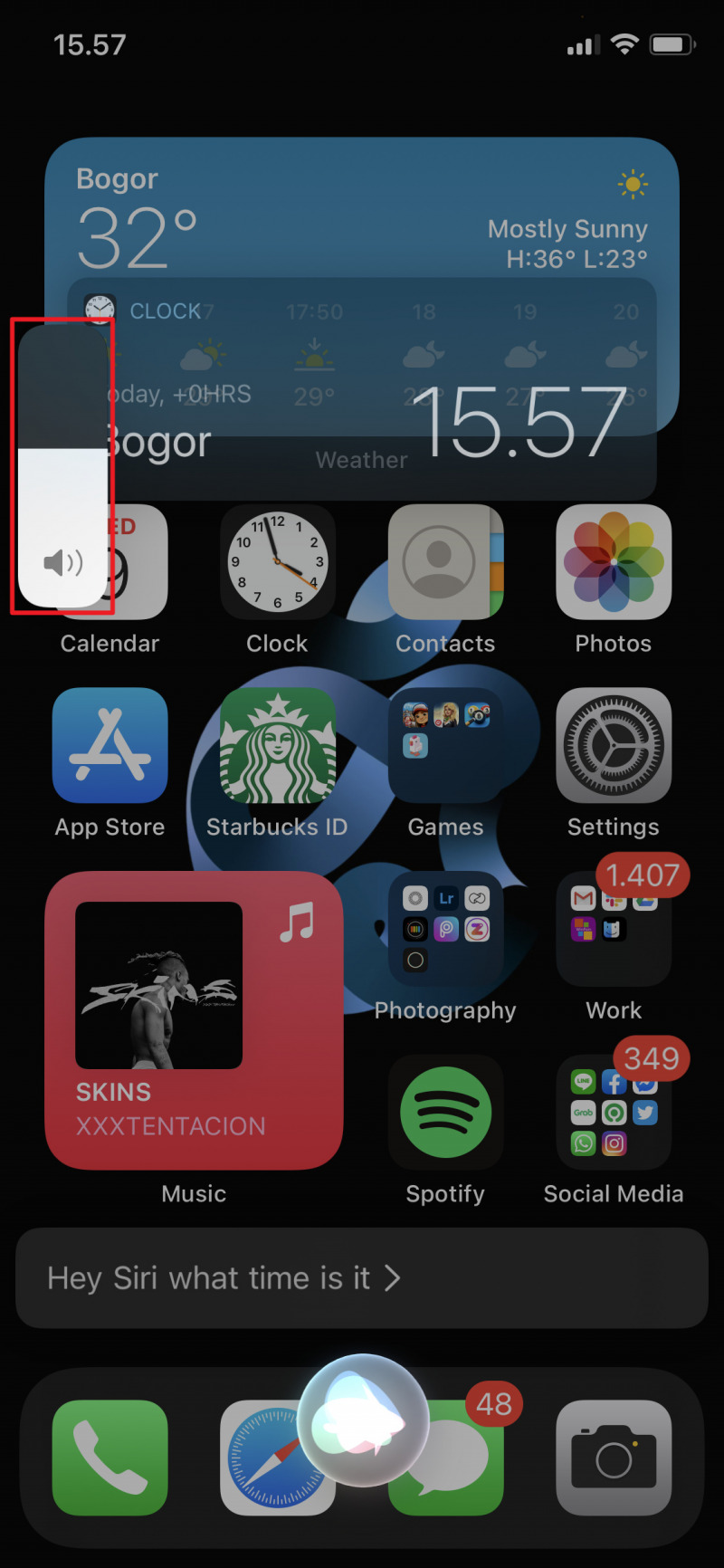Launch the Photos app

click(x=614, y=562)
